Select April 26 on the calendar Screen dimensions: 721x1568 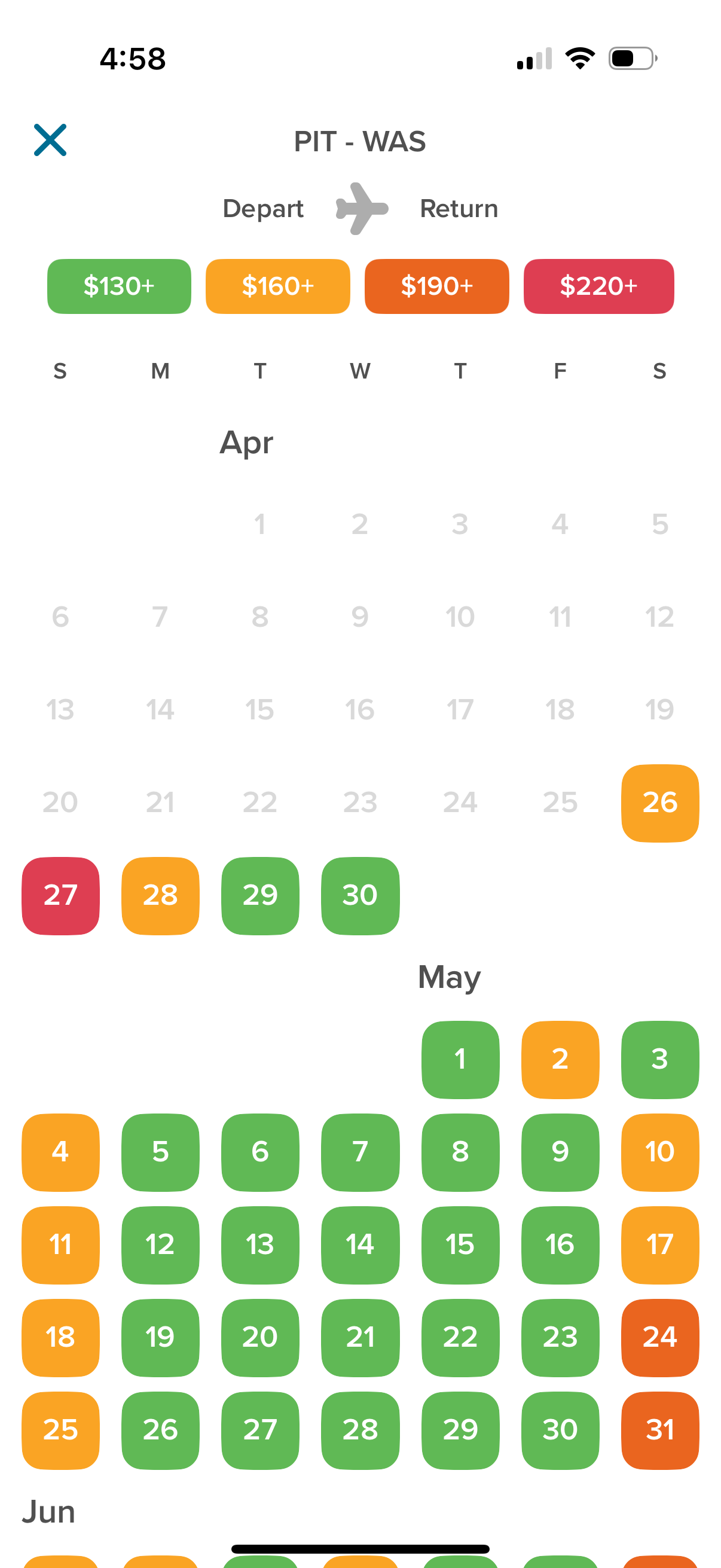pyautogui.click(x=659, y=803)
